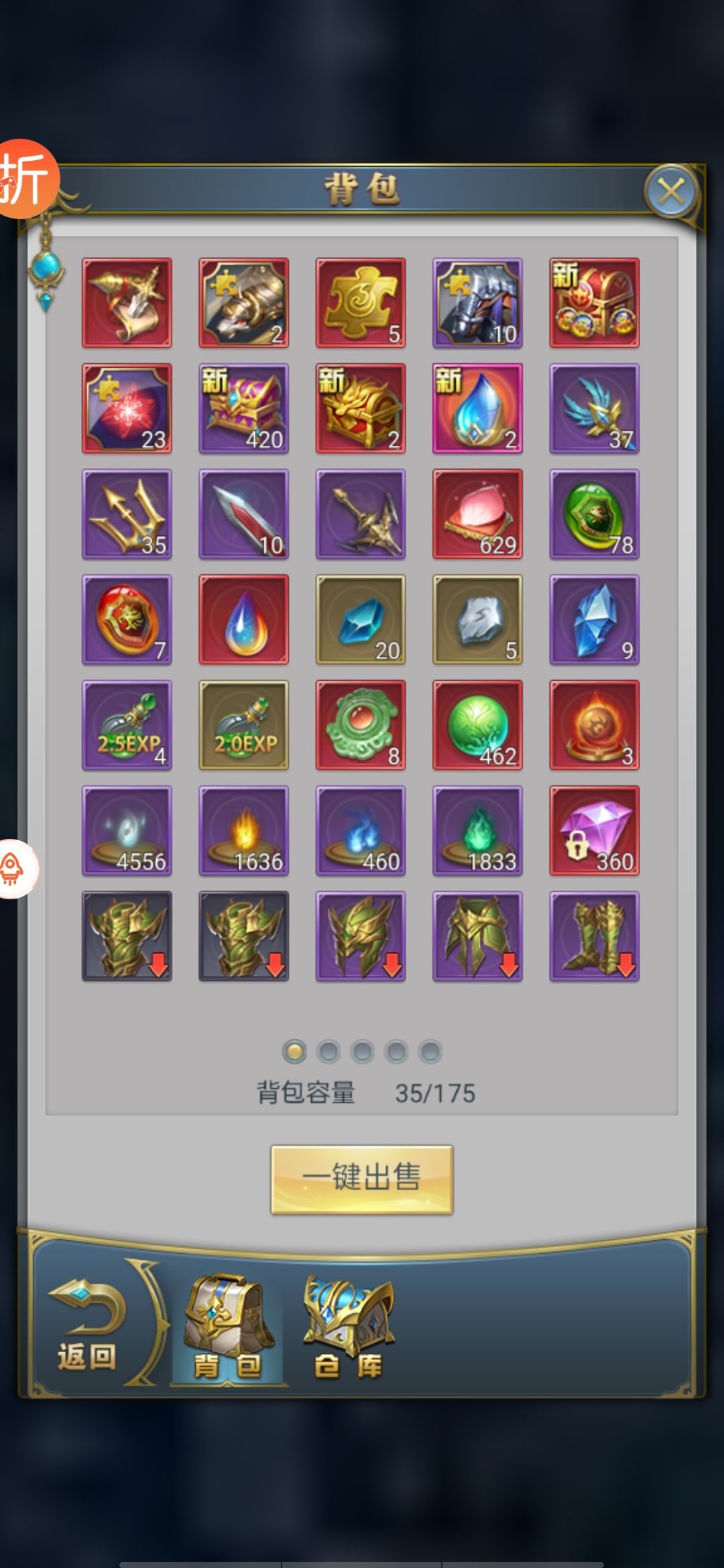This screenshot has width=724, height=1568.
Task: Open the new water drop gem item
Action: 477,409
